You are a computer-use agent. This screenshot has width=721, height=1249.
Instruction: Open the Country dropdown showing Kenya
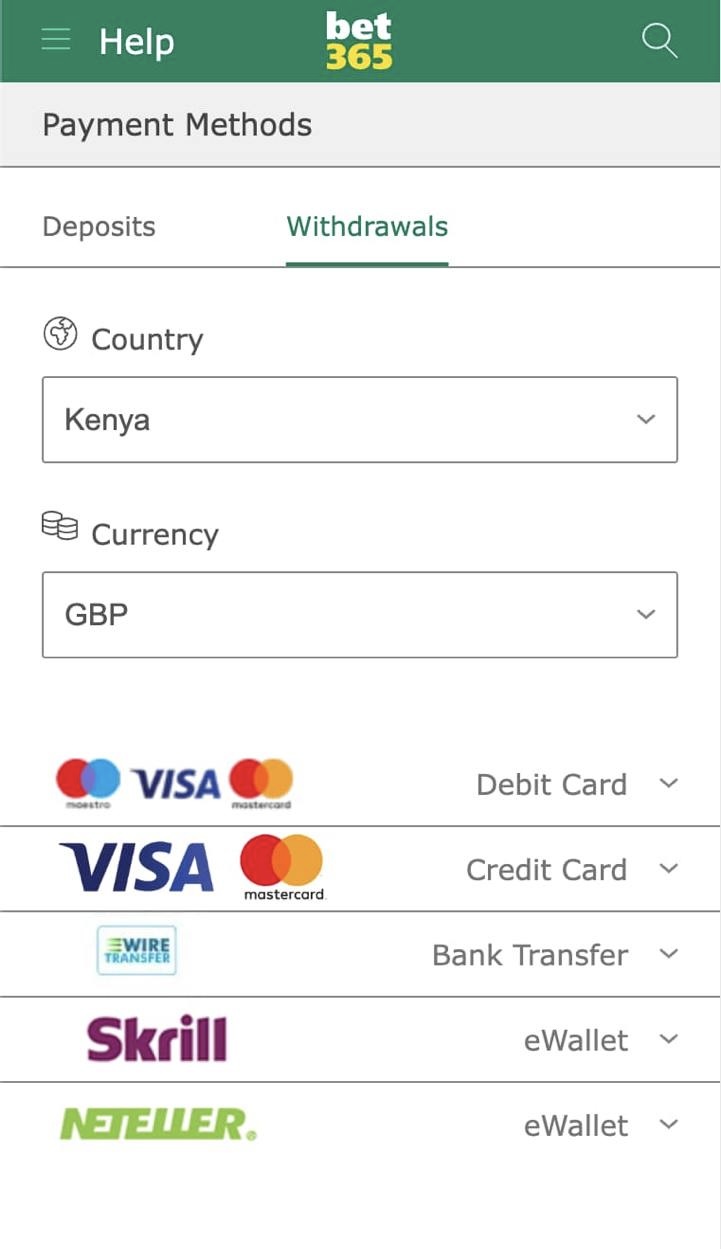[x=359, y=420]
